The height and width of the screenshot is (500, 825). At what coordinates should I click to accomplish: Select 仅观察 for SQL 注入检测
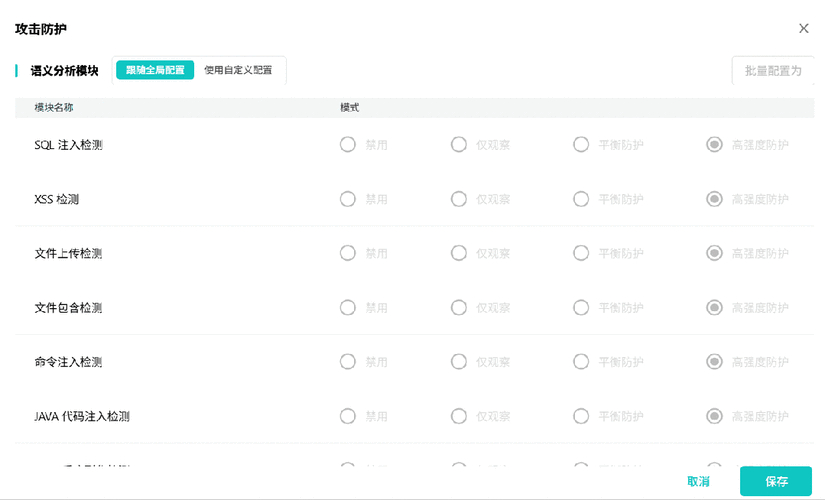(458, 145)
